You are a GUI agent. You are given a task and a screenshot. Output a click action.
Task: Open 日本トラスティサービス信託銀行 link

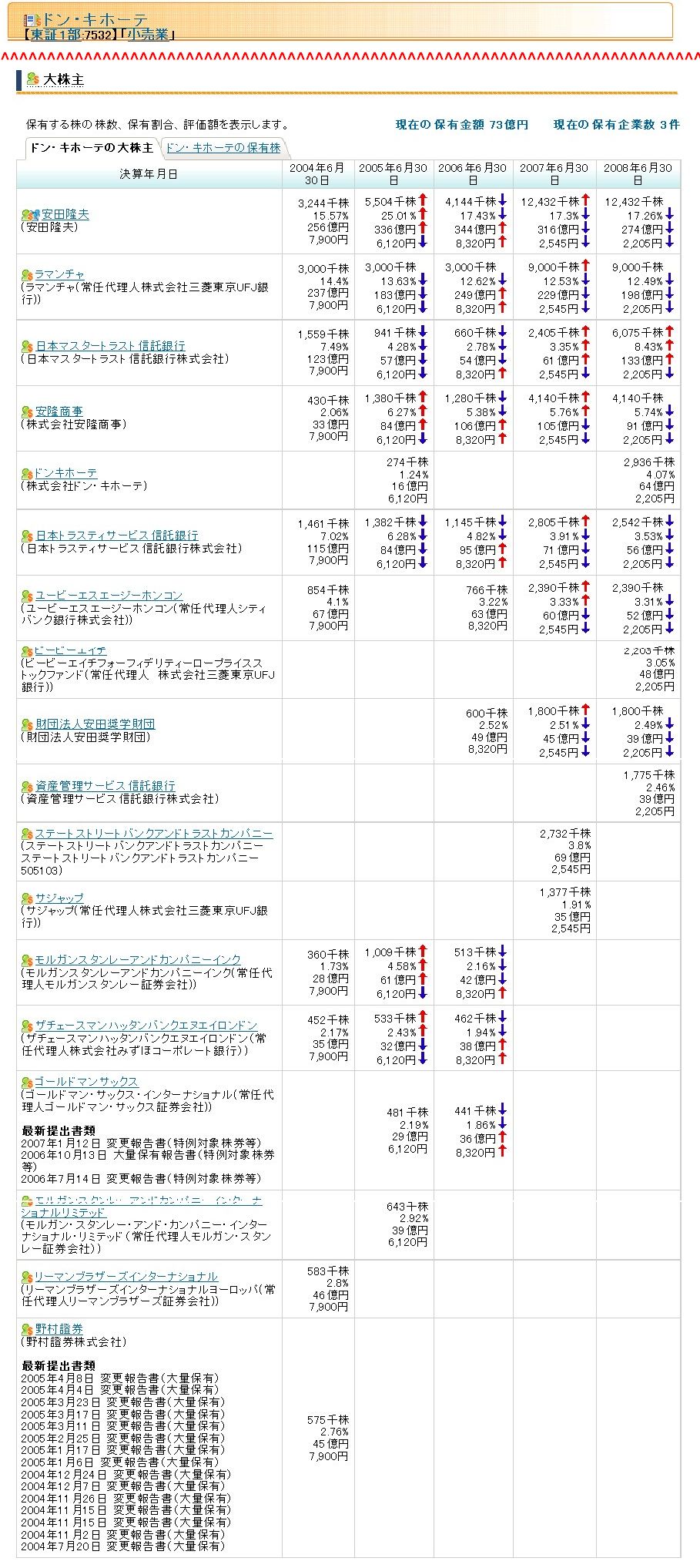116,536
